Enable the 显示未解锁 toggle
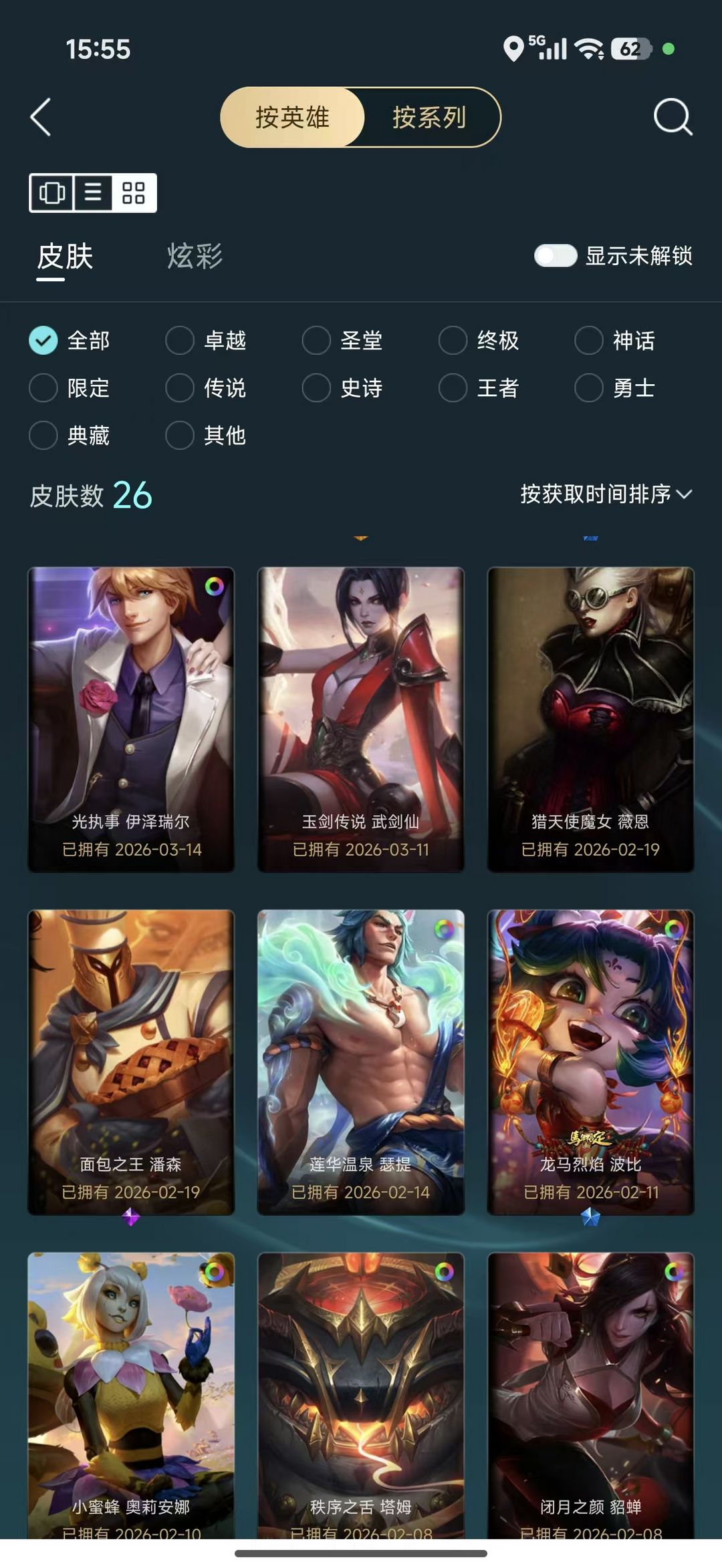The width and height of the screenshot is (722, 1568). [x=556, y=255]
